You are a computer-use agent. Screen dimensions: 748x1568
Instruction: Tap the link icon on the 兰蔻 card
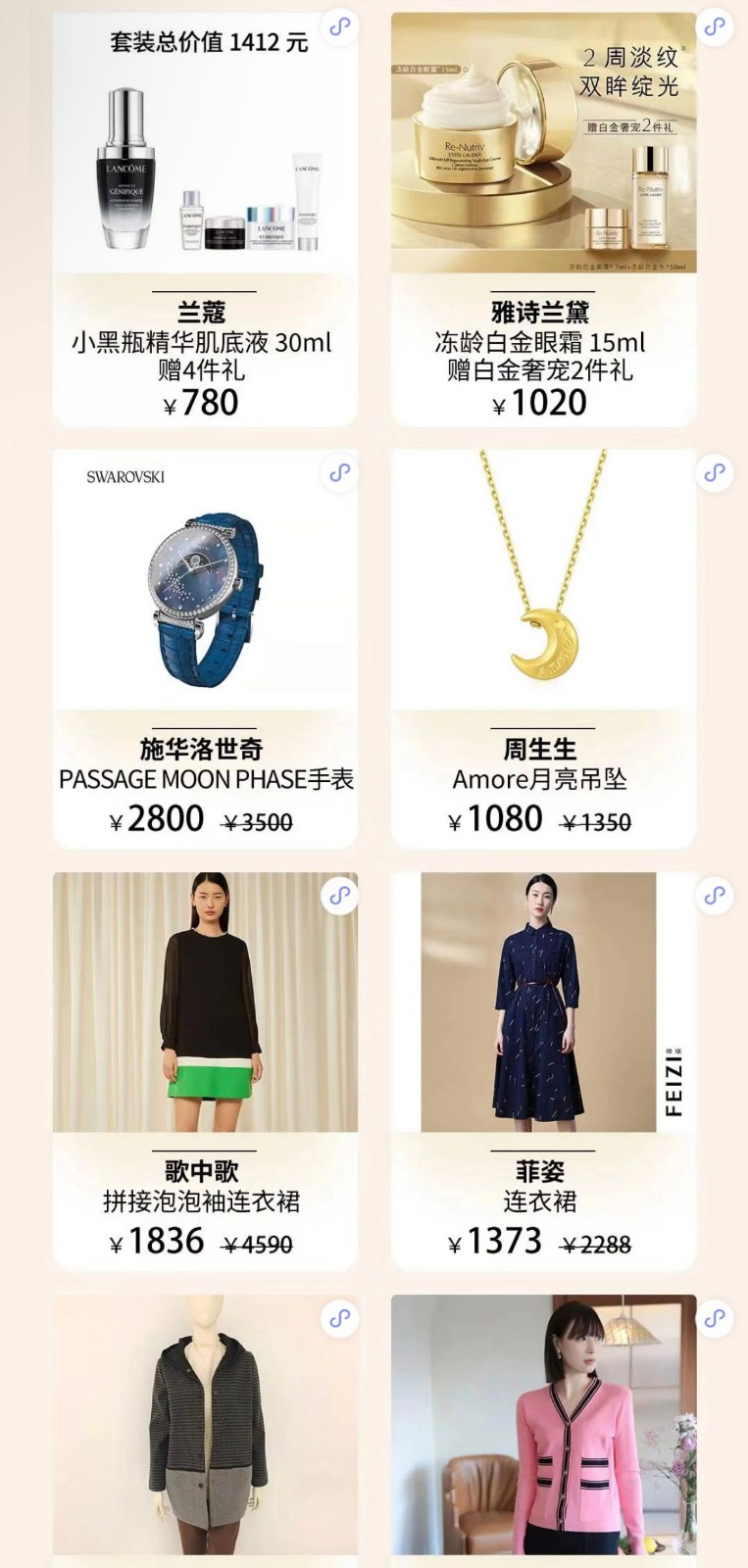pos(339,28)
